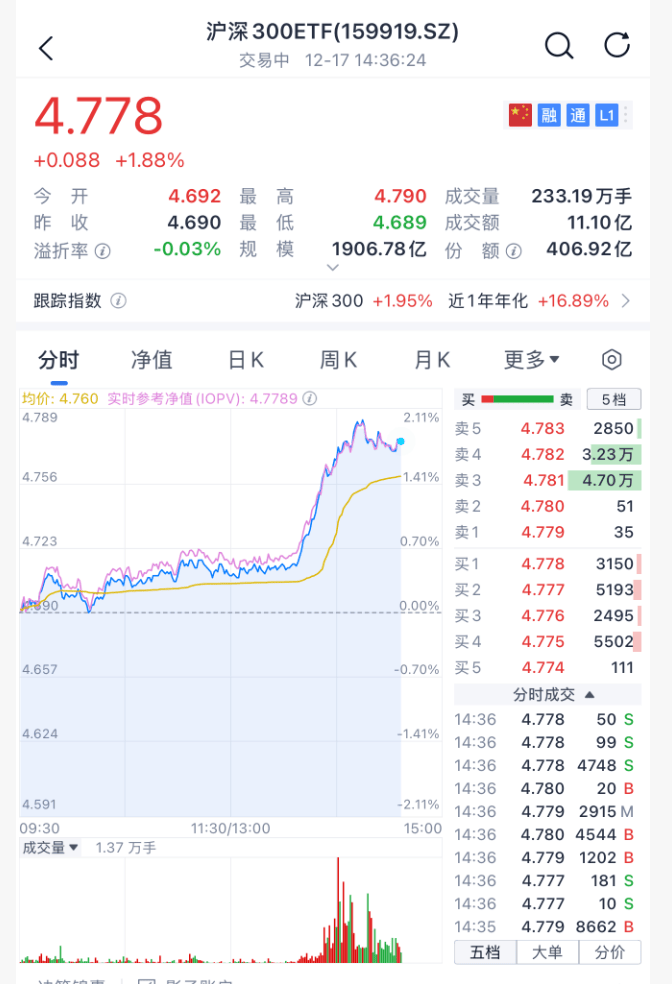Go back using the back arrow
The height and width of the screenshot is (984, 672).
click(x=45, y=47)
